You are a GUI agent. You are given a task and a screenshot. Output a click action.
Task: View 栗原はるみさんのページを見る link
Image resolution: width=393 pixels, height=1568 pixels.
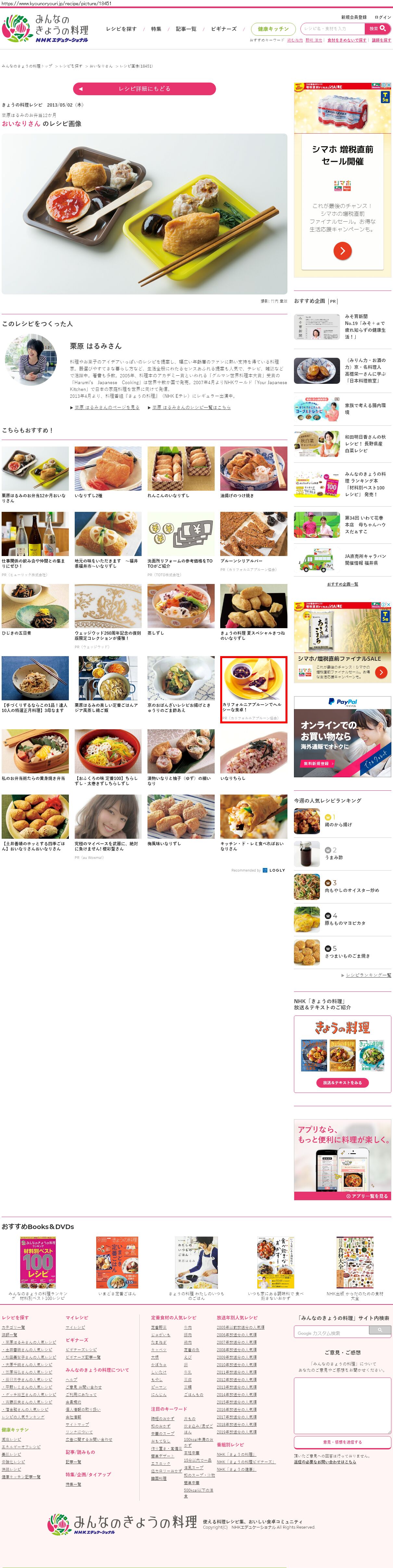(107, 407)
